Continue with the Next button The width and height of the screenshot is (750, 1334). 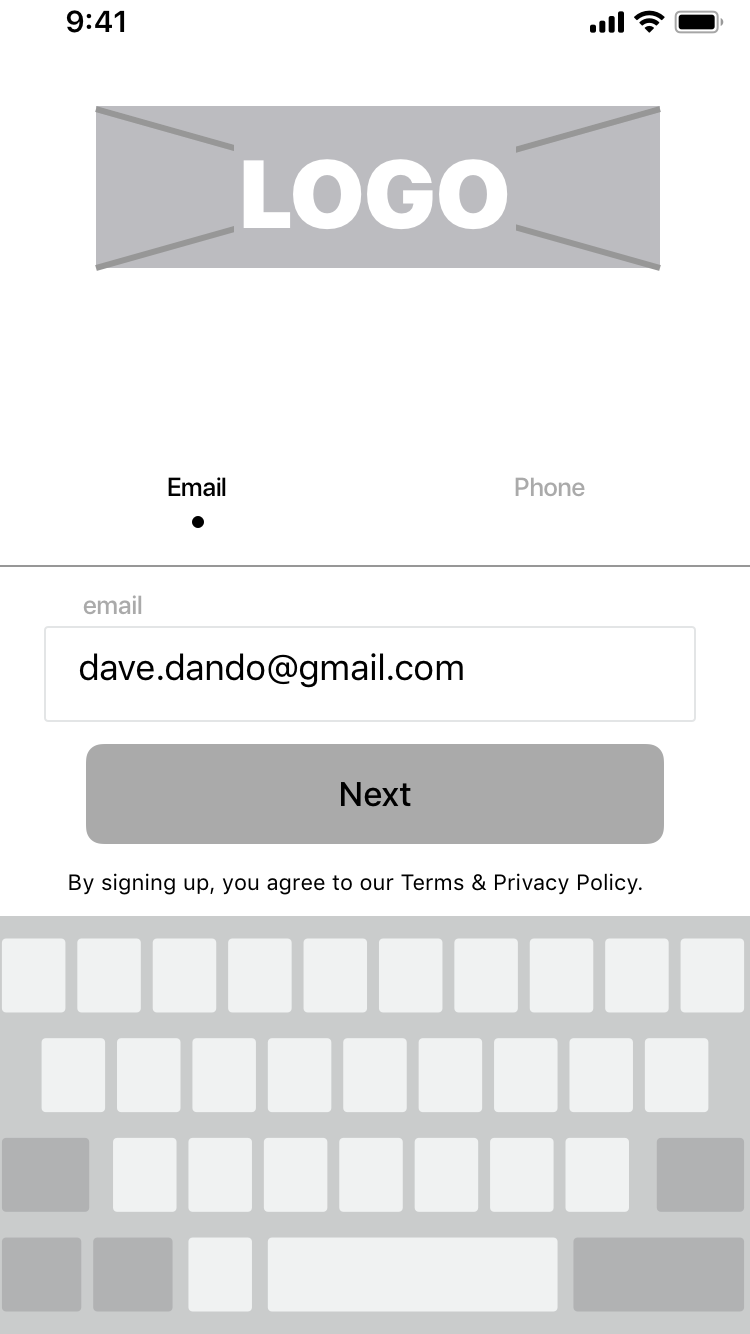tap(375, 794)
